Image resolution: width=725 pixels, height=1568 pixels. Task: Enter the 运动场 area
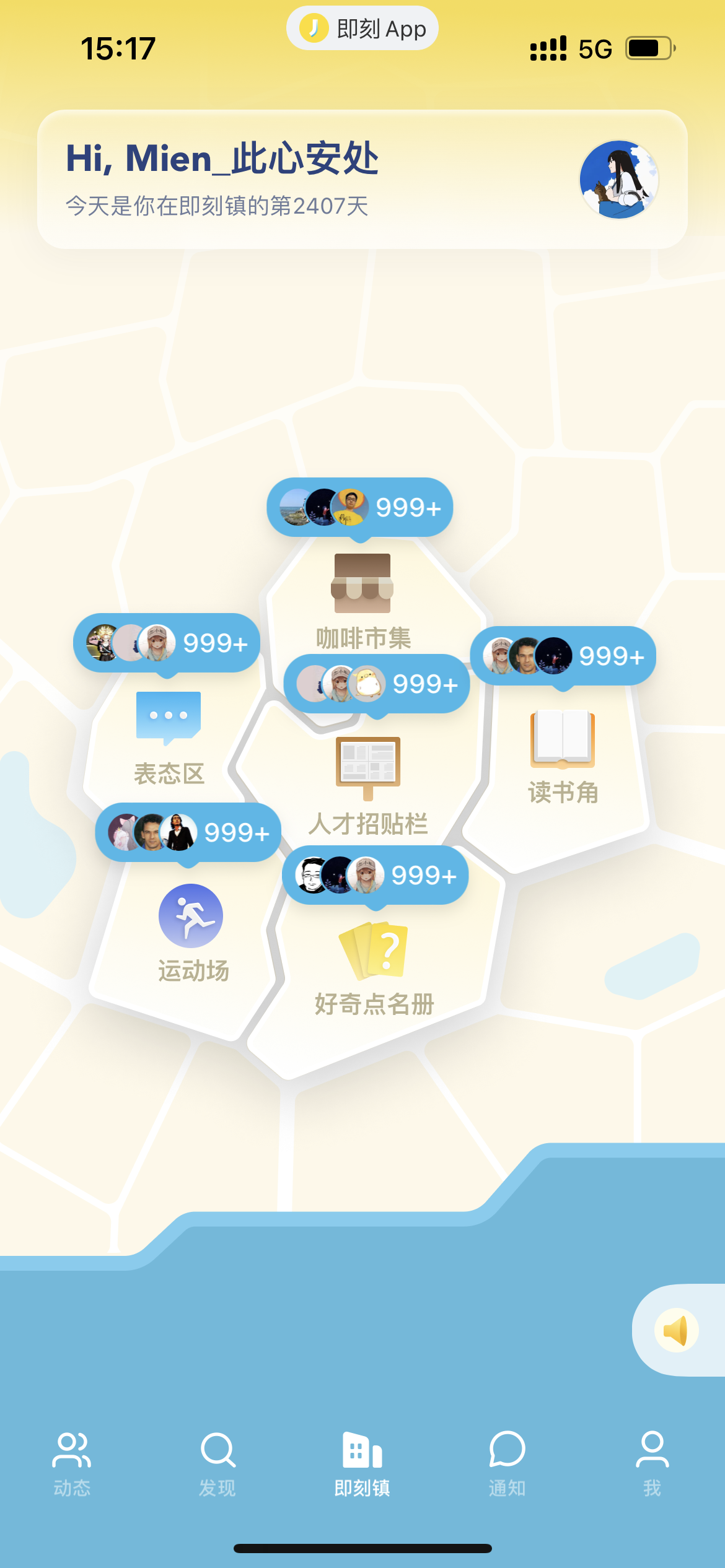tap(192, 934)
